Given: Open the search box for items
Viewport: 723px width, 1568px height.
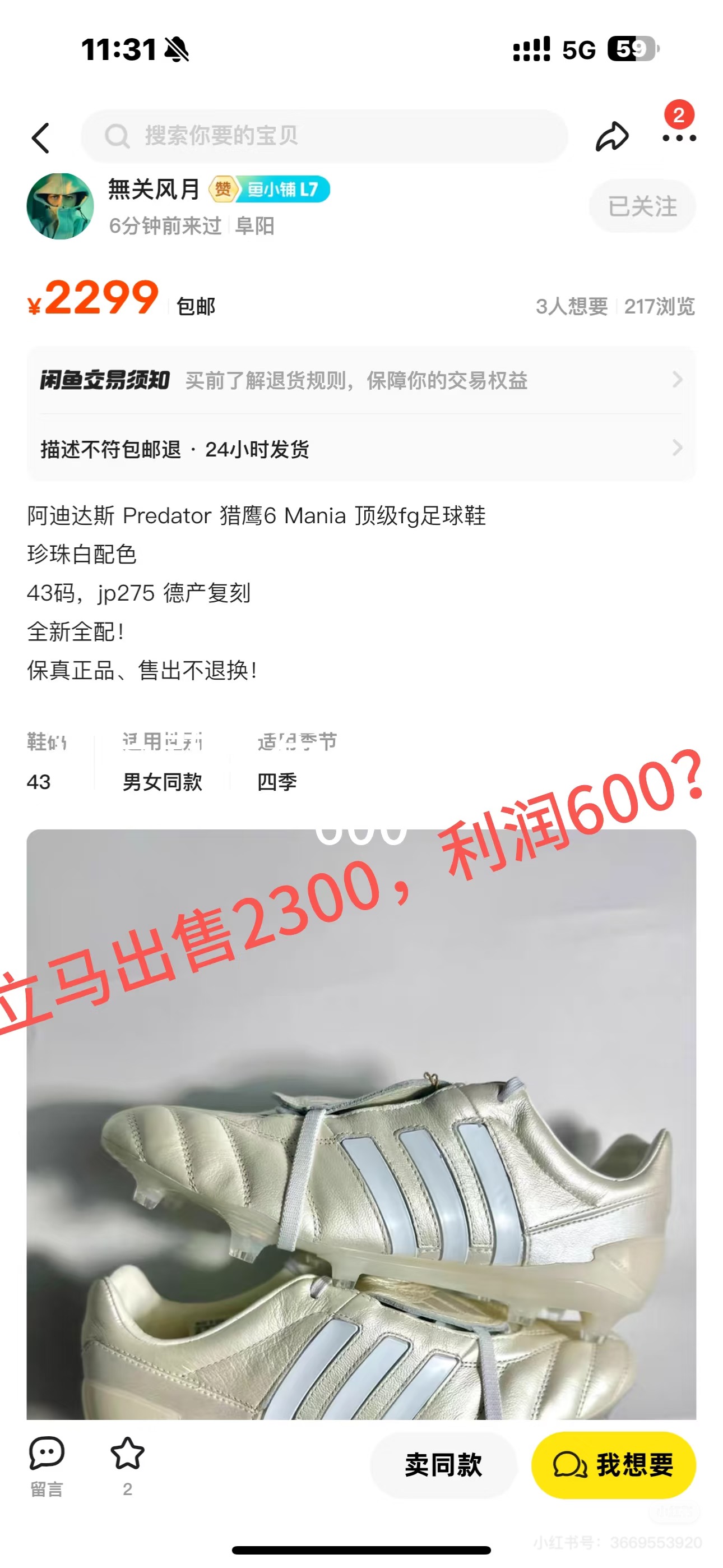Looking at the screenshot, I should [325, 136].
